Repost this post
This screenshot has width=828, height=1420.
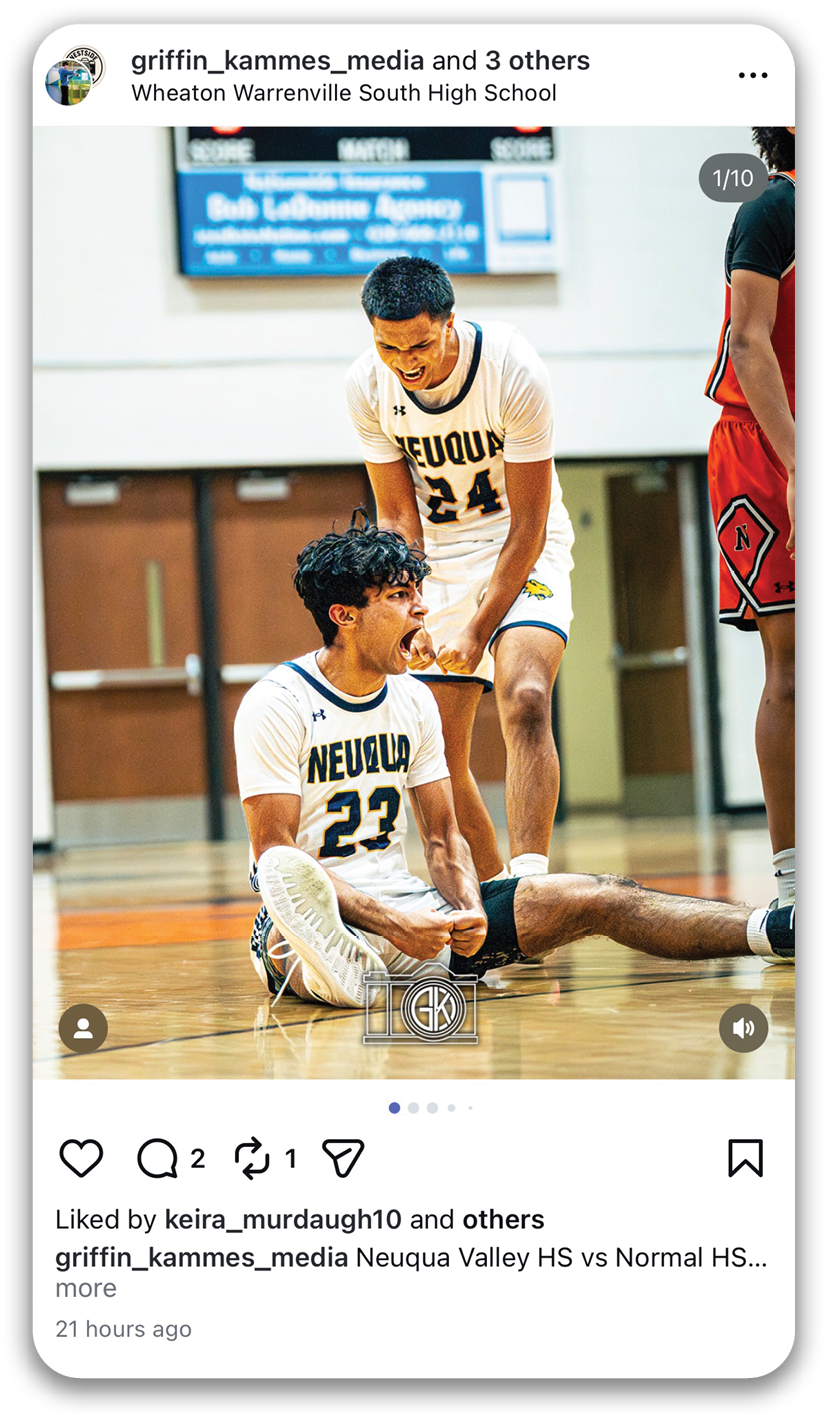pyautogui.click(x=252, y=1158)
